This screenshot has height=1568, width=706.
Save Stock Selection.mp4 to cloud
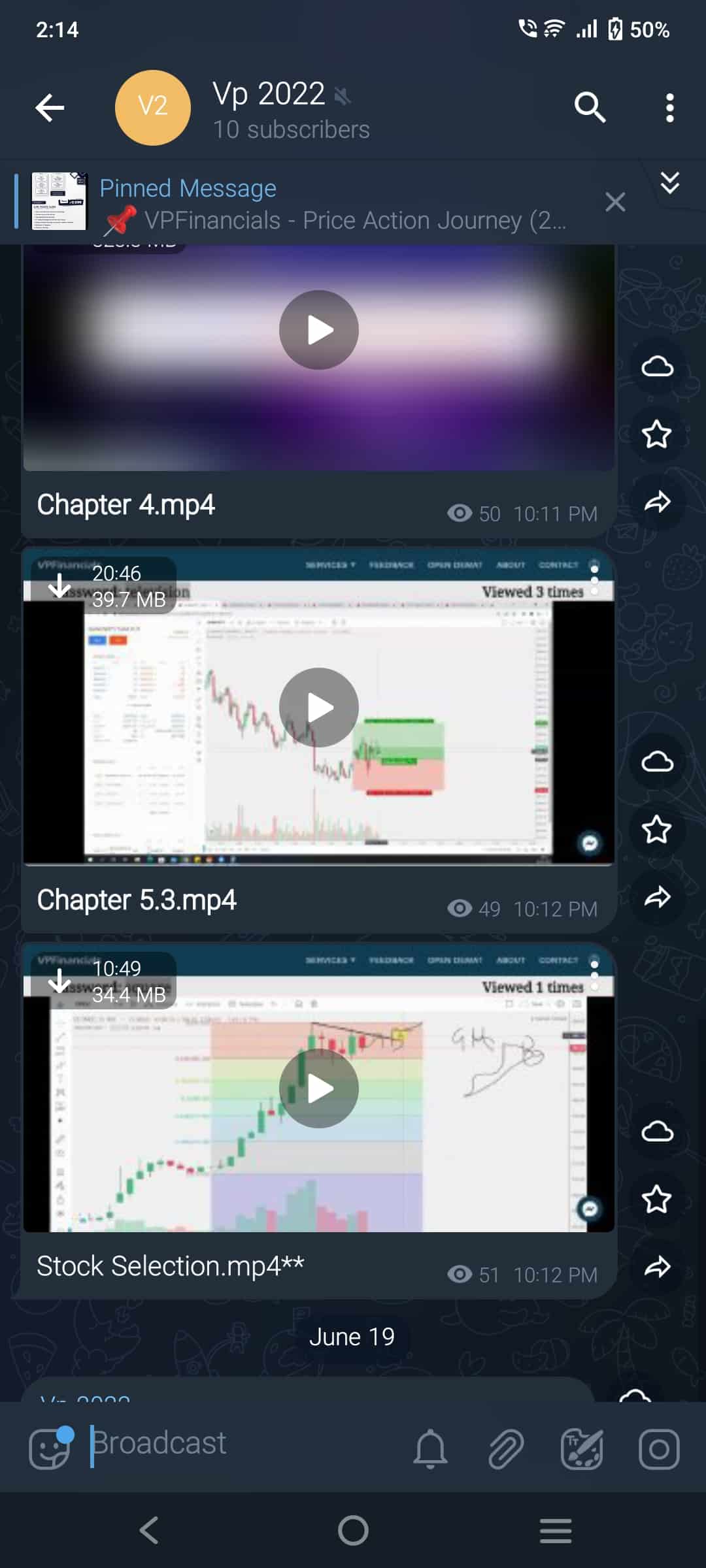point(657,1131)
